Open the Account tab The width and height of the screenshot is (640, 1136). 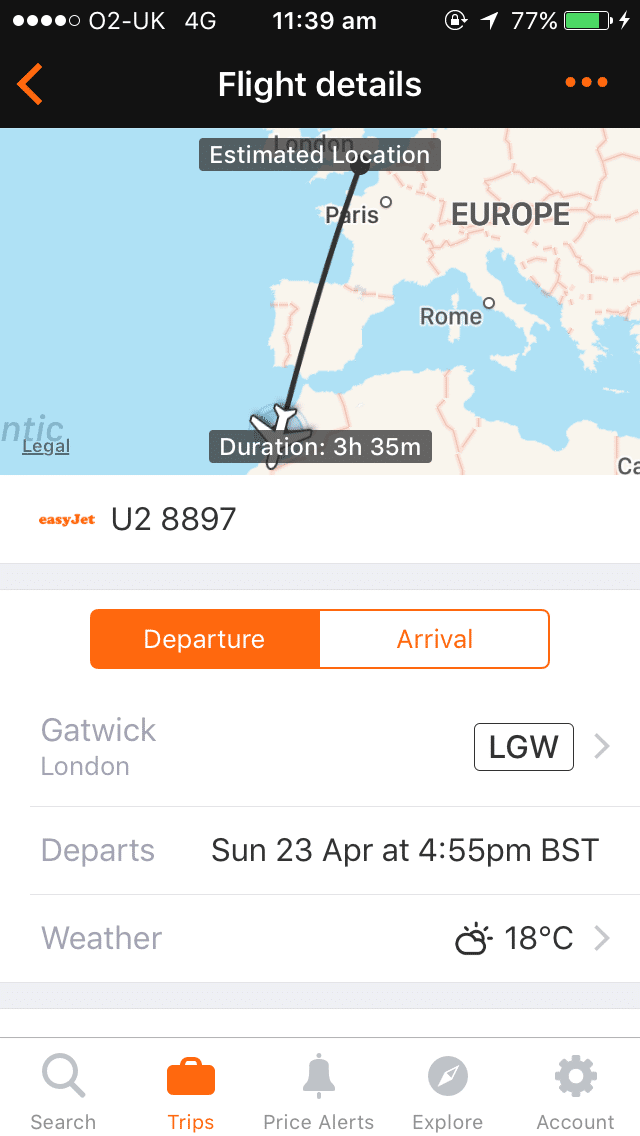pyautogui.click(x=575, y=1092)
